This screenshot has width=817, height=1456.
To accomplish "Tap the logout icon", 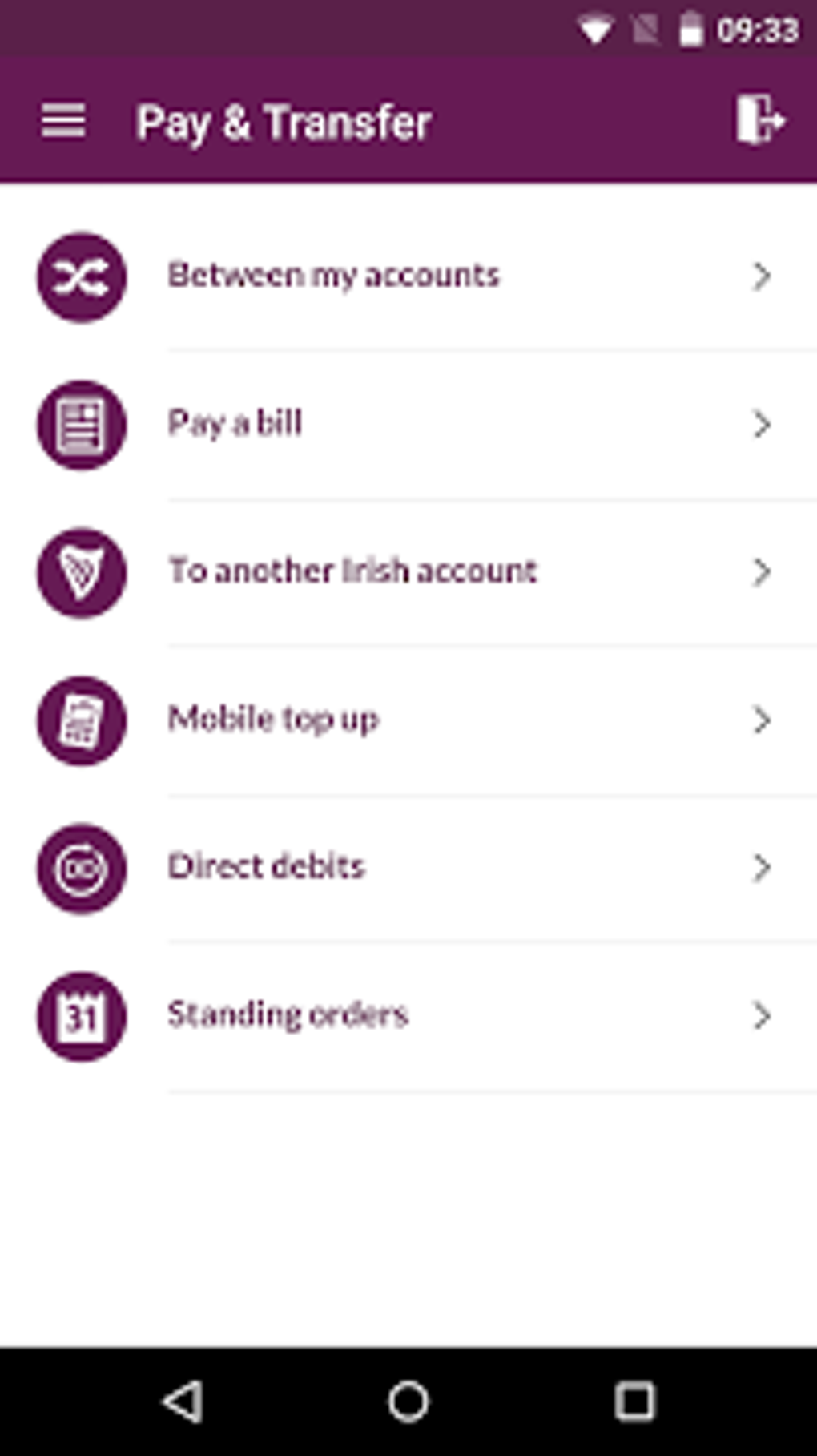I will (759, 119).
